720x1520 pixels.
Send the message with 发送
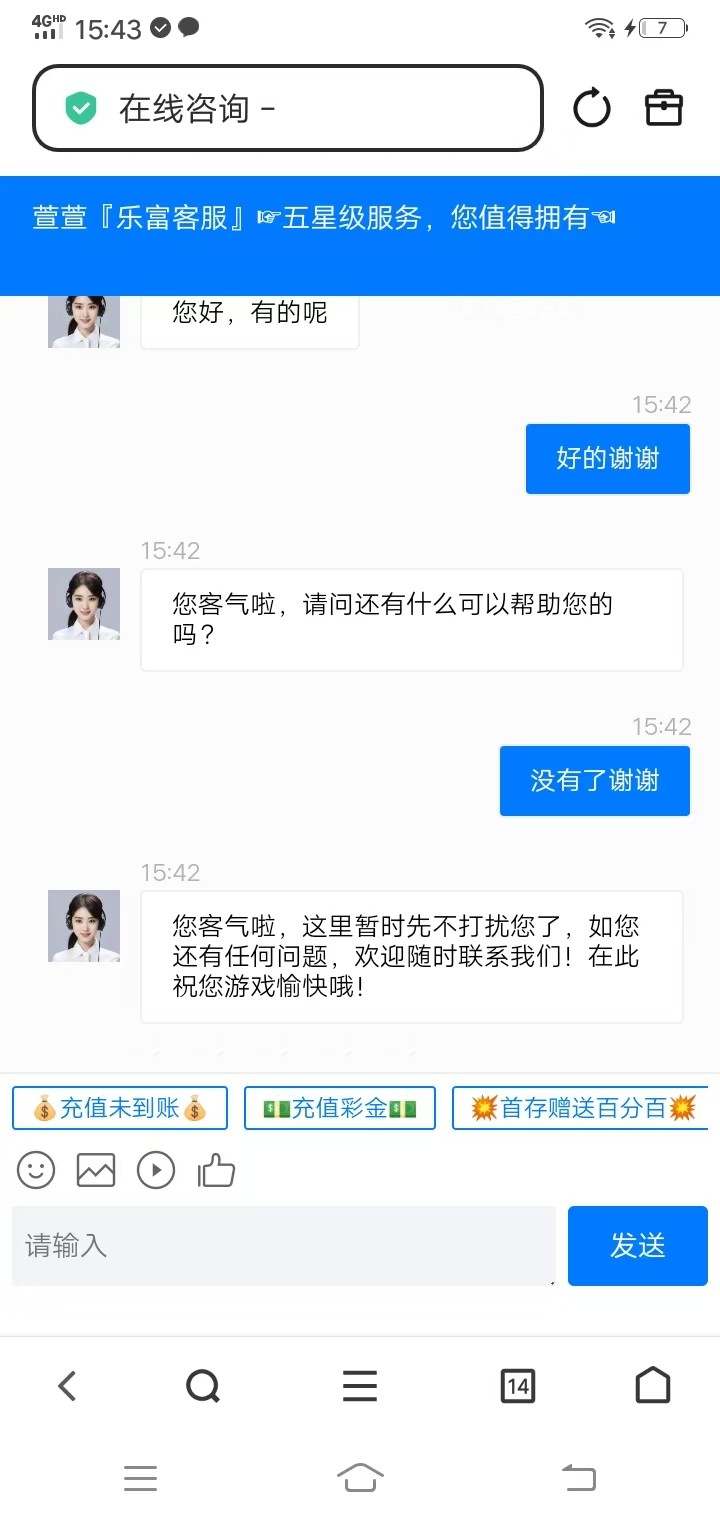[638, 1246]
